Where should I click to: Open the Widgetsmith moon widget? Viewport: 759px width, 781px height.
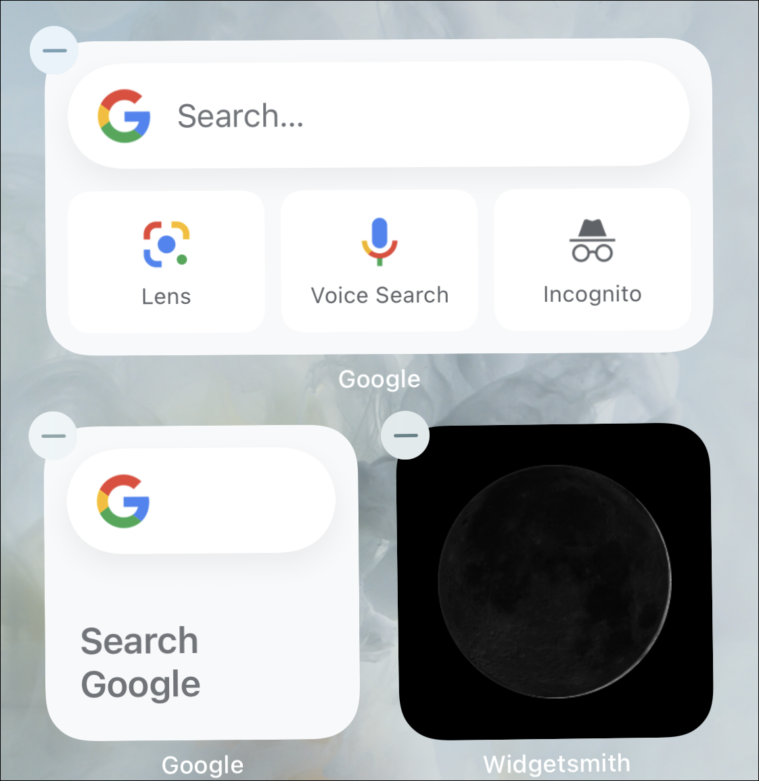(554, 582)
